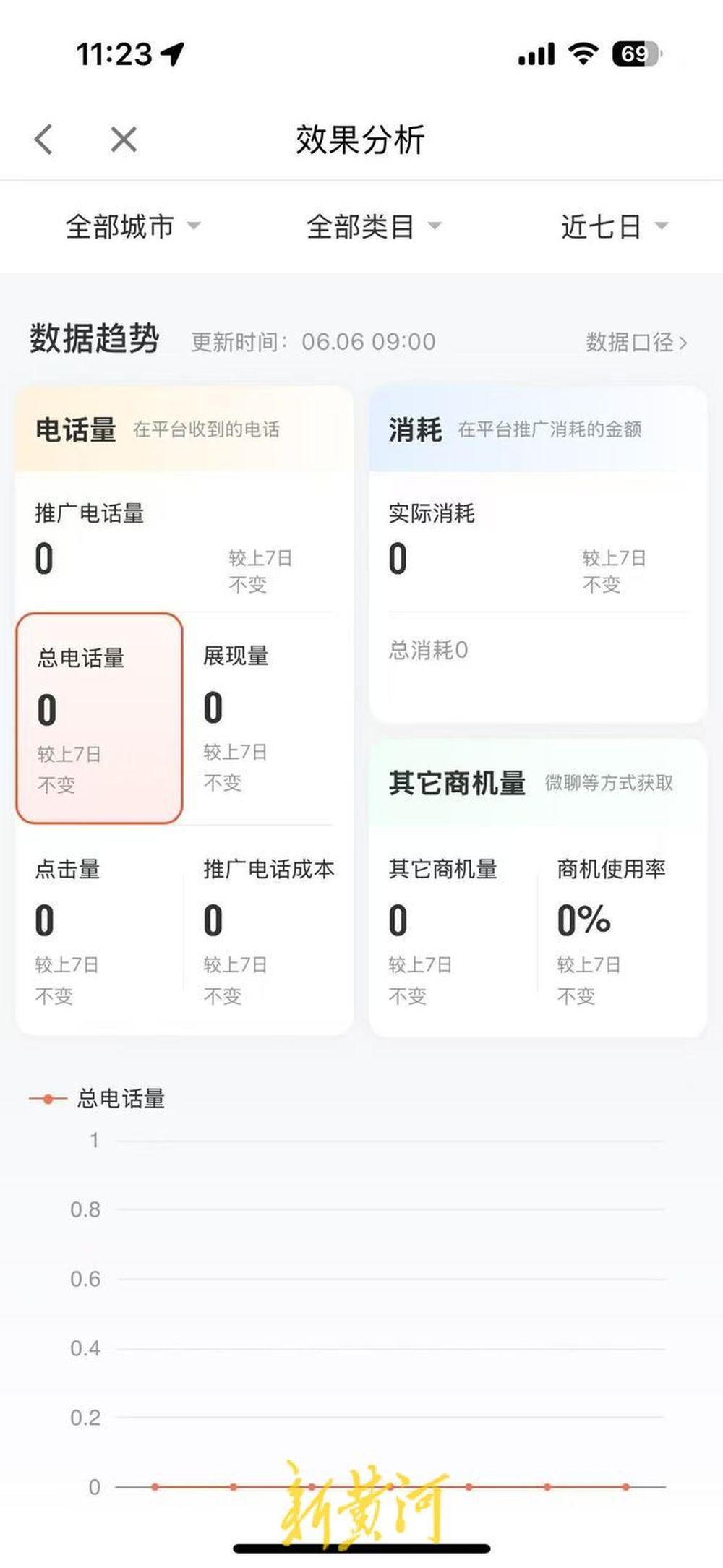This screenshot has width=723, height=1568.
Task: Change the 近七日 date range
Action: click(x=614, y=226)
